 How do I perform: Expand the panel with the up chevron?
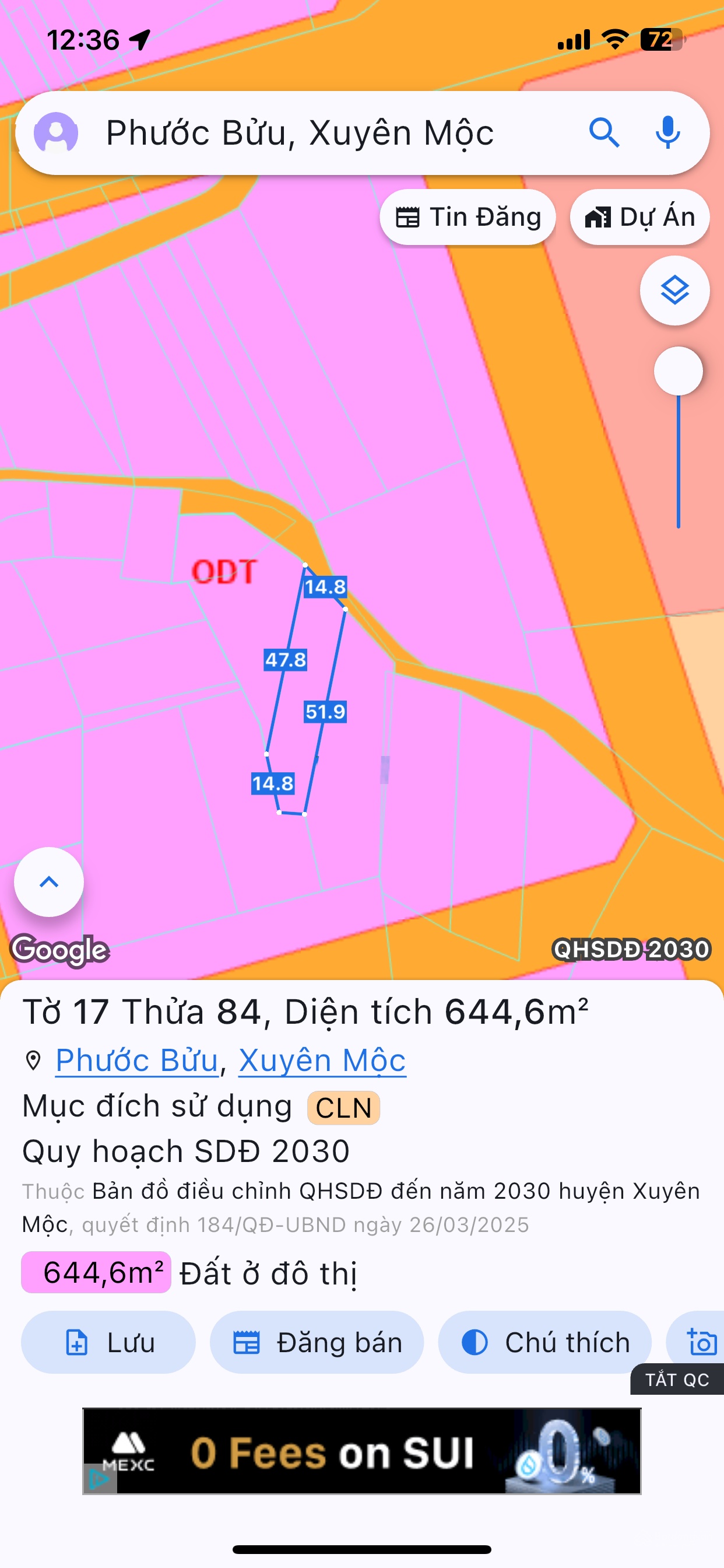[48, 882]
